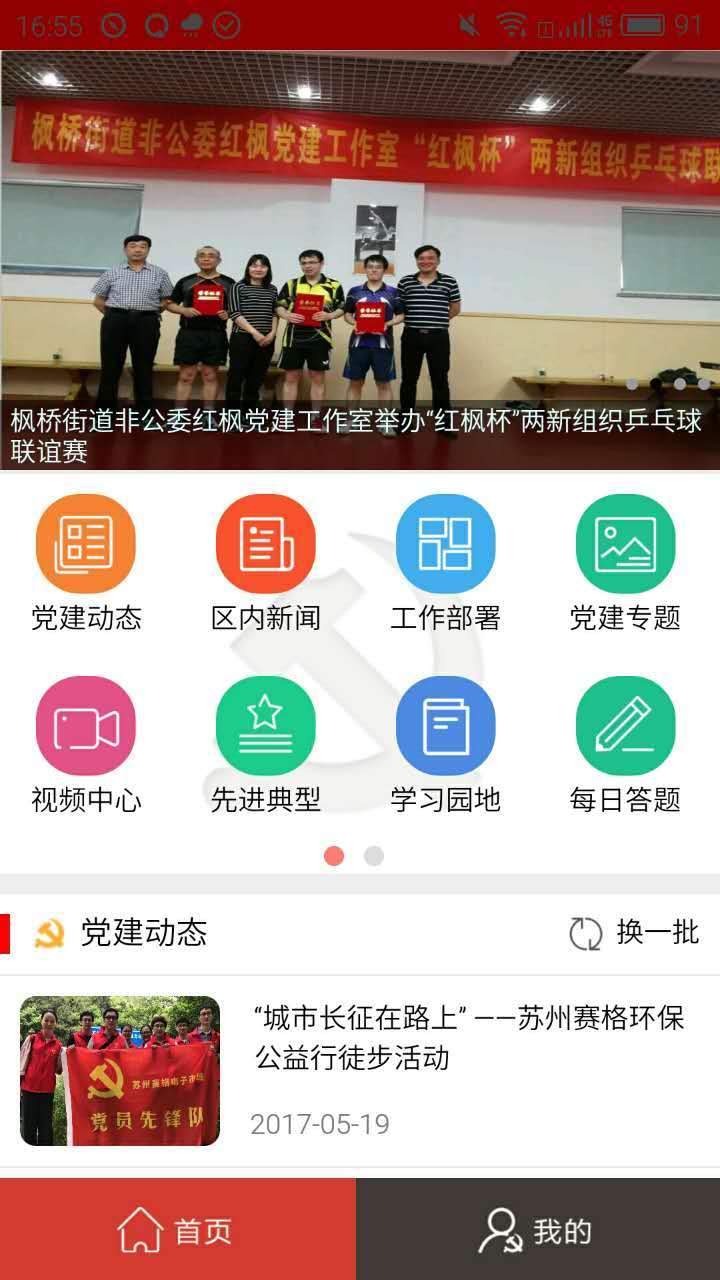Open 视频中心 video center

[86, 727]
